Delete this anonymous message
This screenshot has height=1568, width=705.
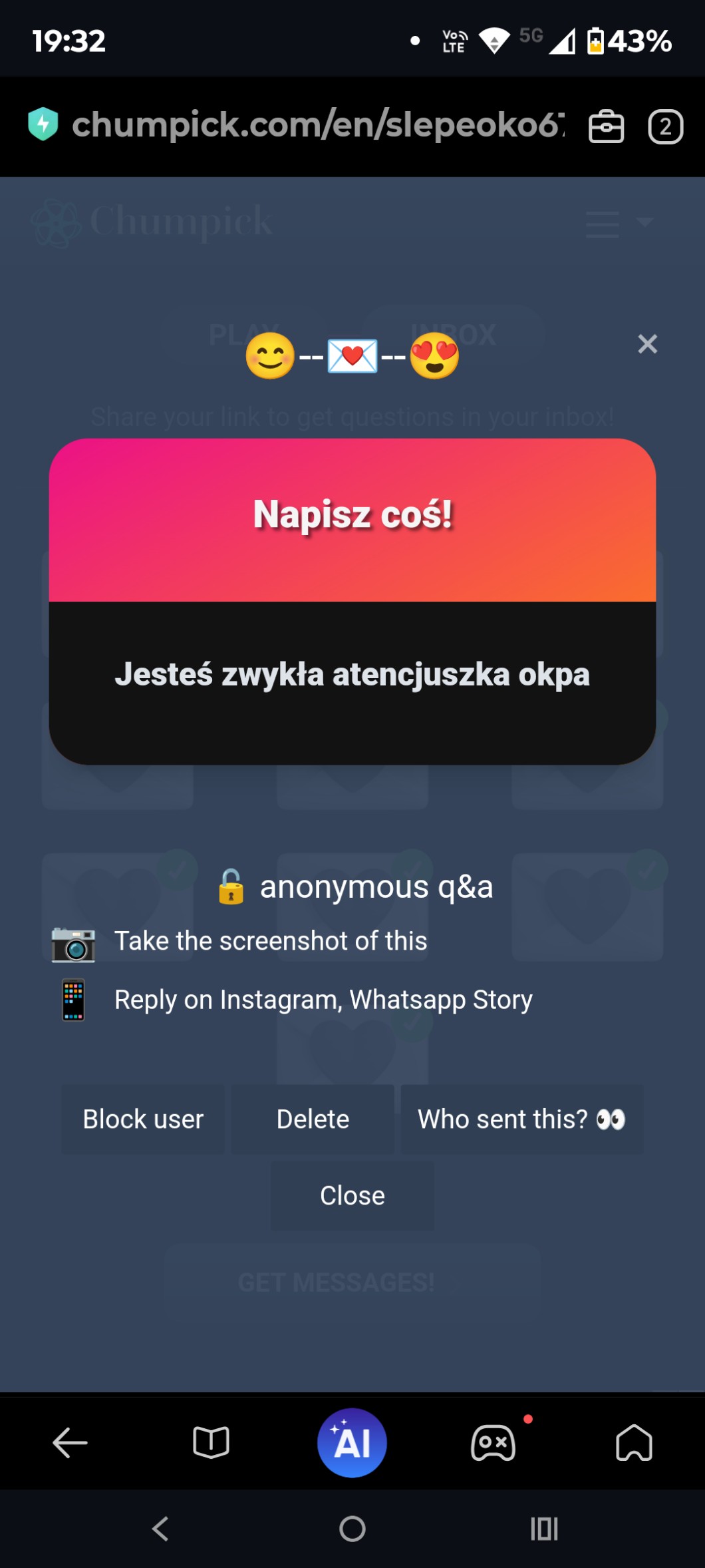tap(313, 1119)
